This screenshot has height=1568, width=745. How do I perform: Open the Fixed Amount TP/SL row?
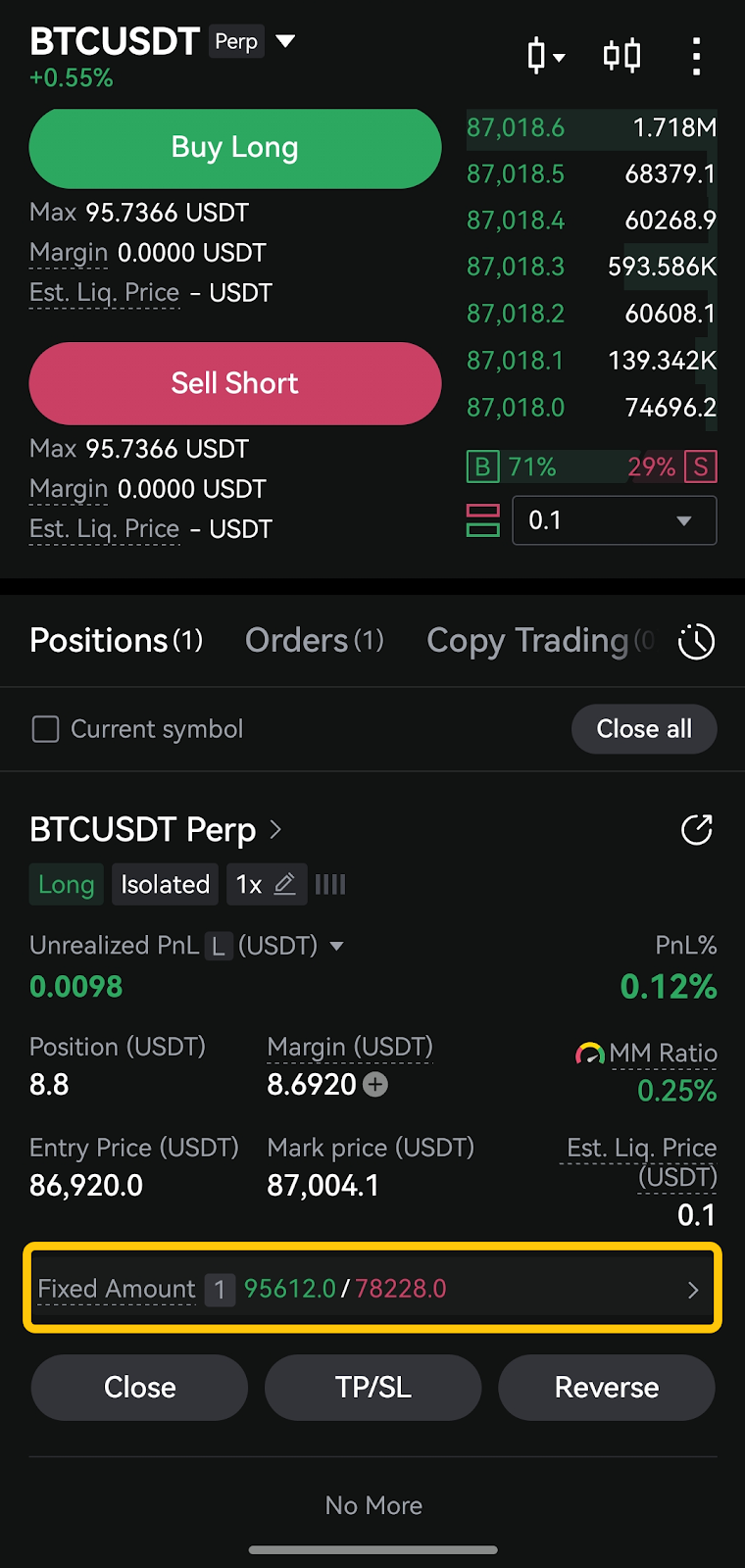(372, 1289)
